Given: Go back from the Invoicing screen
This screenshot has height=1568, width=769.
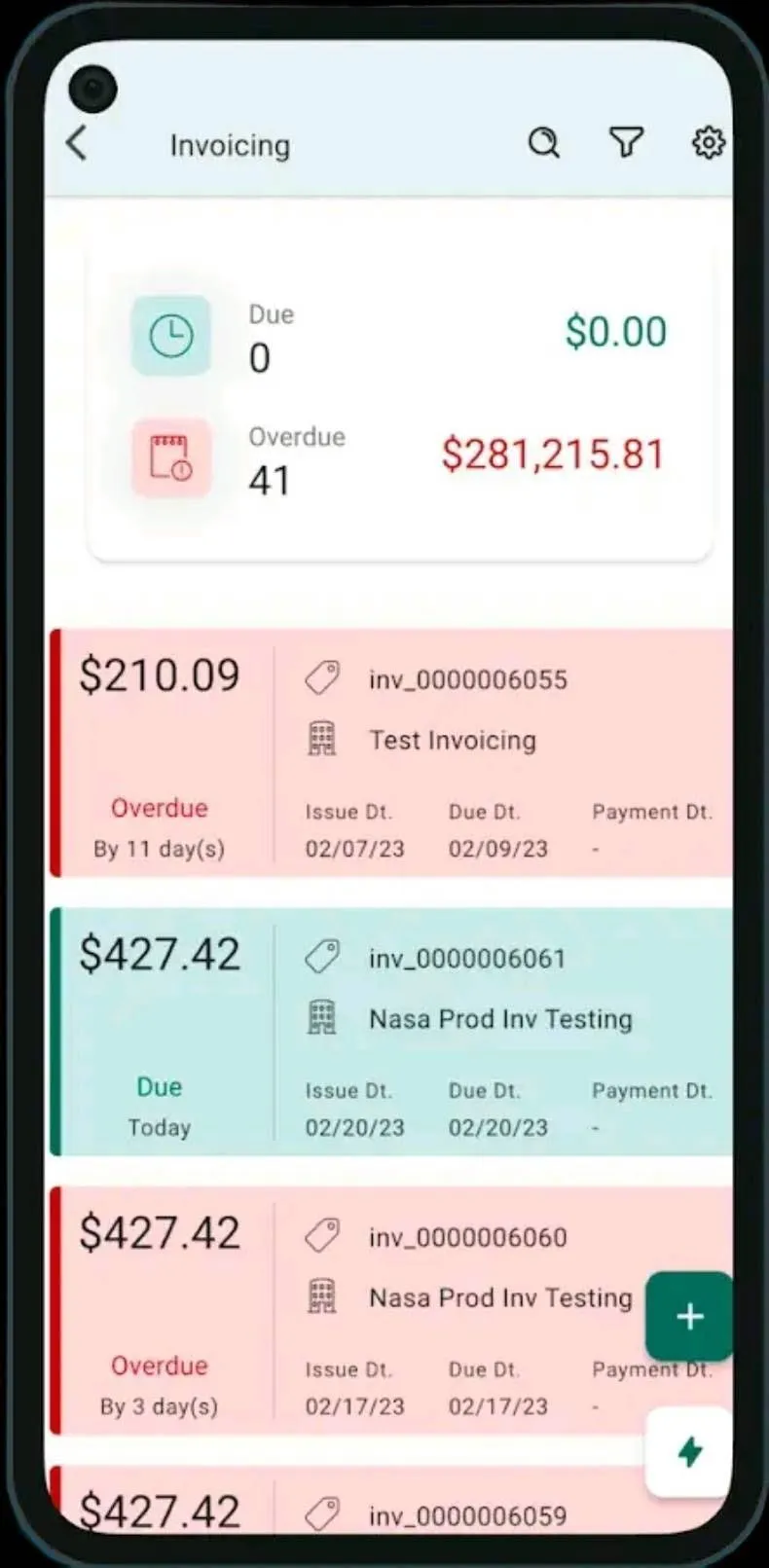Looking at the screenshot, I should 77,144.
